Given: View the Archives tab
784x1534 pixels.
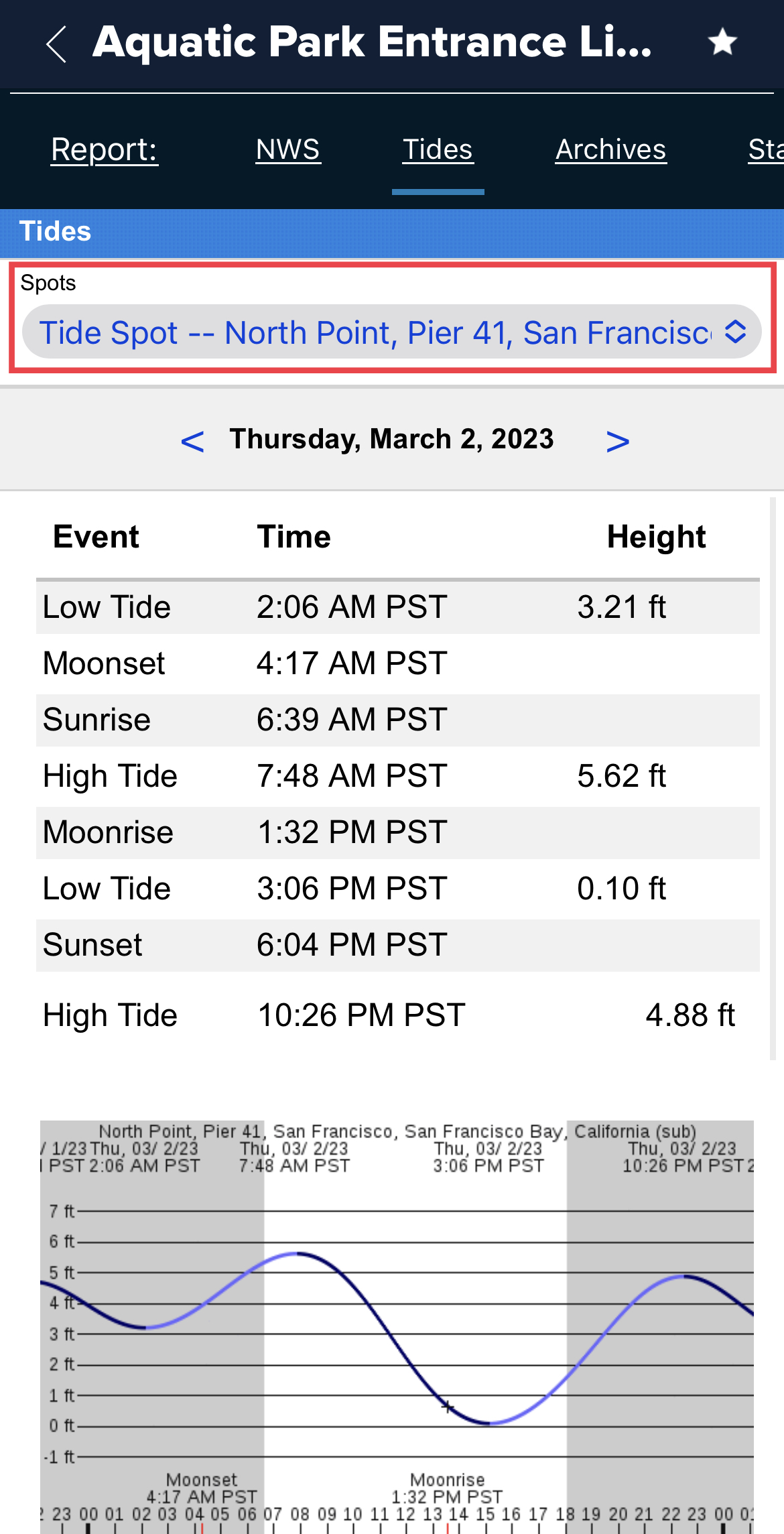Looking at the screenshot, I should point(610,149).
